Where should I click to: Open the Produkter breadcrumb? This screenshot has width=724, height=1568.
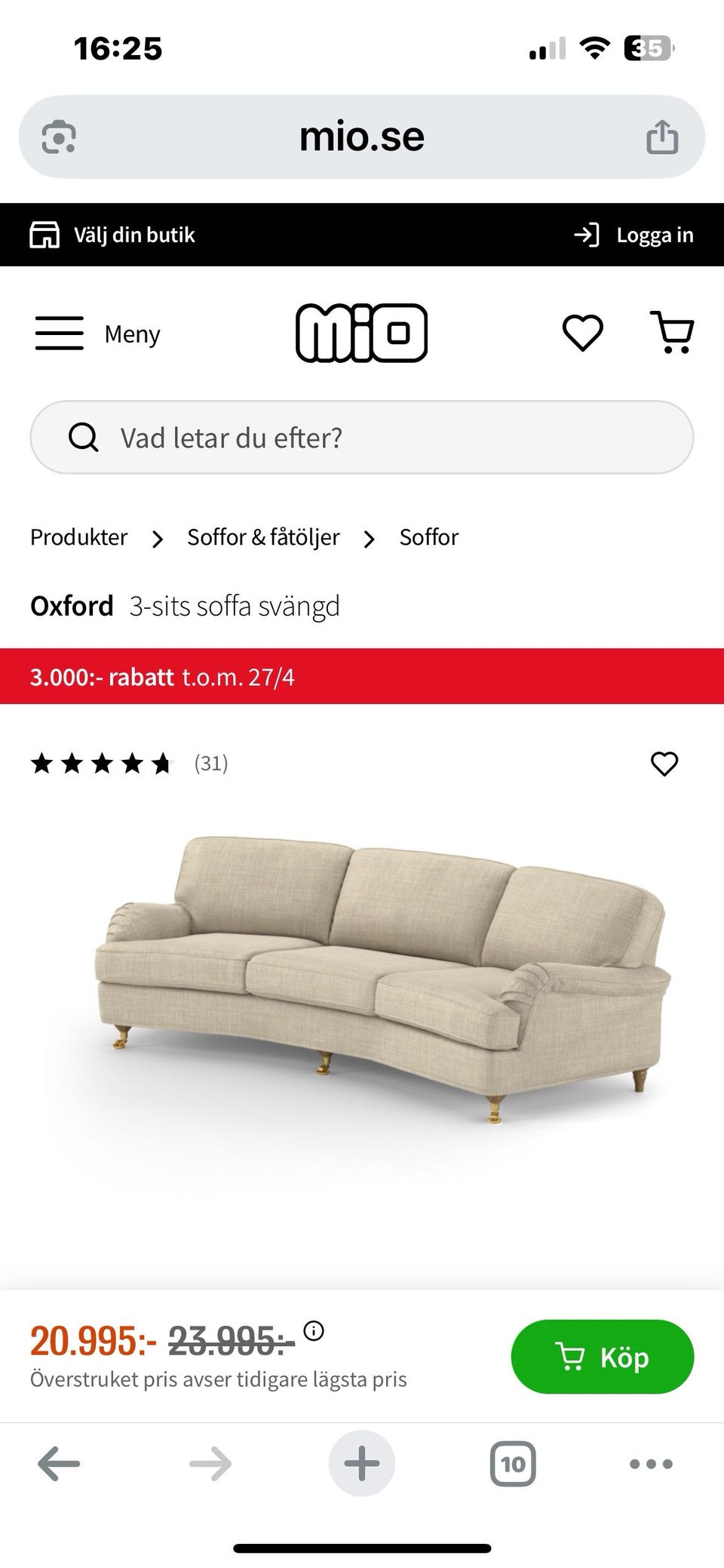(78, 537)
